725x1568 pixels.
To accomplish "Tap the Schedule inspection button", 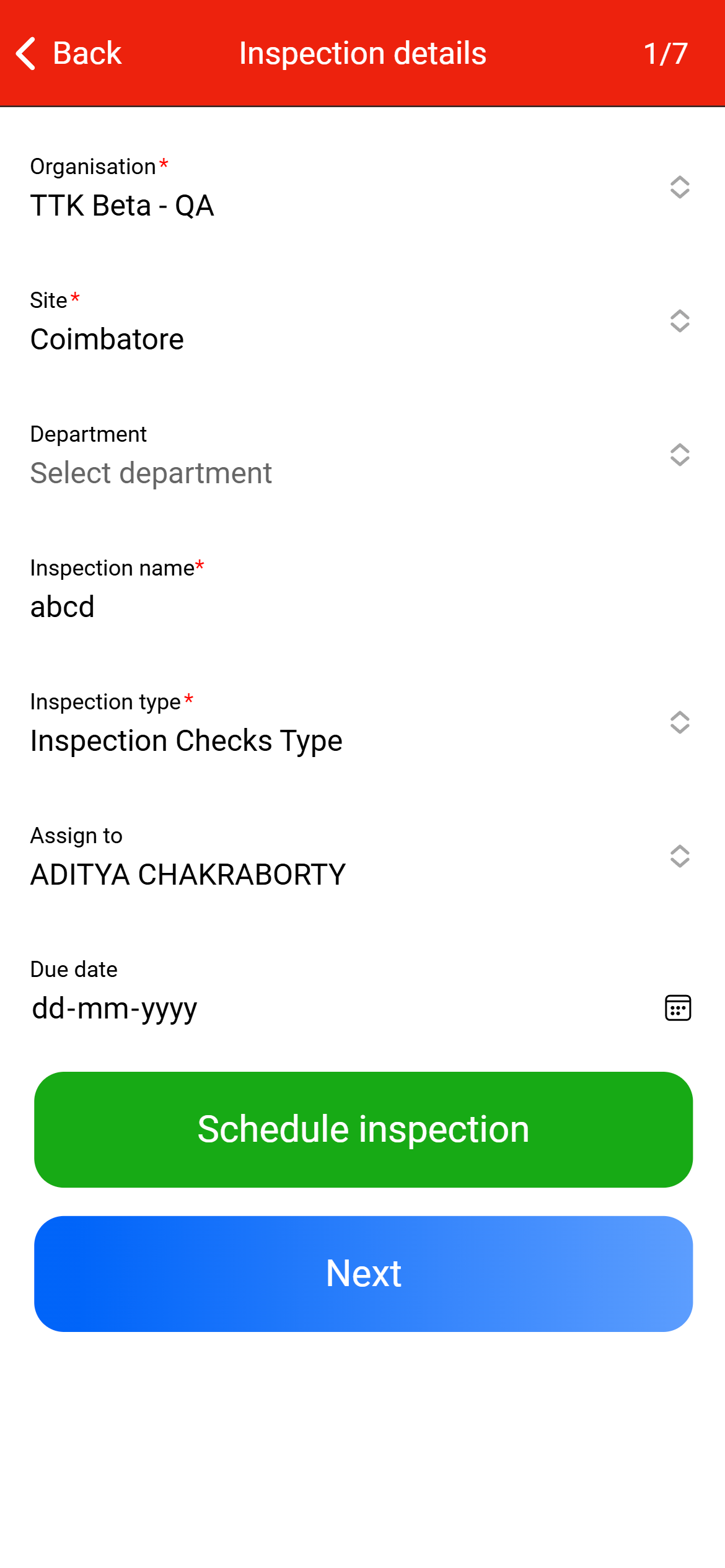I will tap(363, 1129).
